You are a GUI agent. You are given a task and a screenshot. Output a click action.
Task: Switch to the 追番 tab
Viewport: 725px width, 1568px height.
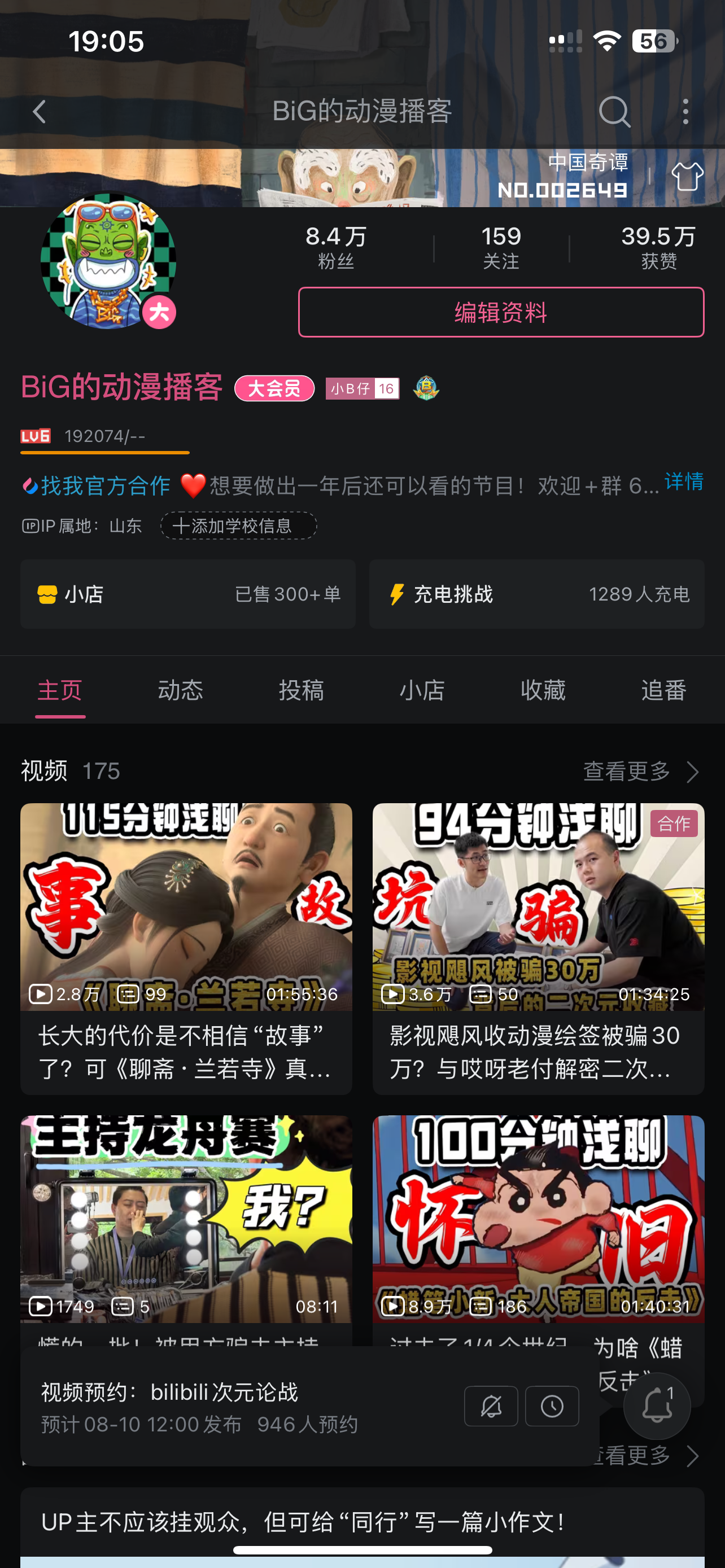click(663, 690)
